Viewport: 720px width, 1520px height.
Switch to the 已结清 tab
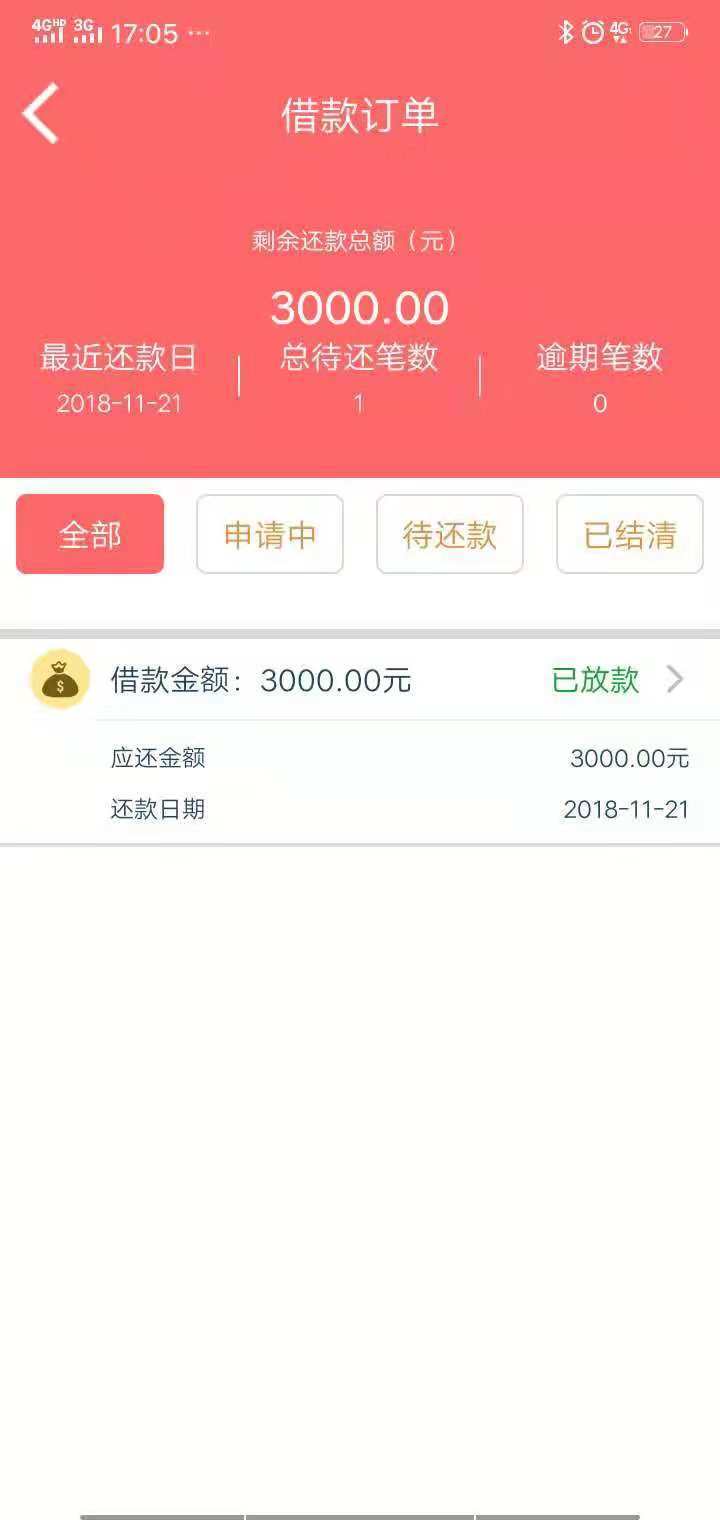[630, 534]
